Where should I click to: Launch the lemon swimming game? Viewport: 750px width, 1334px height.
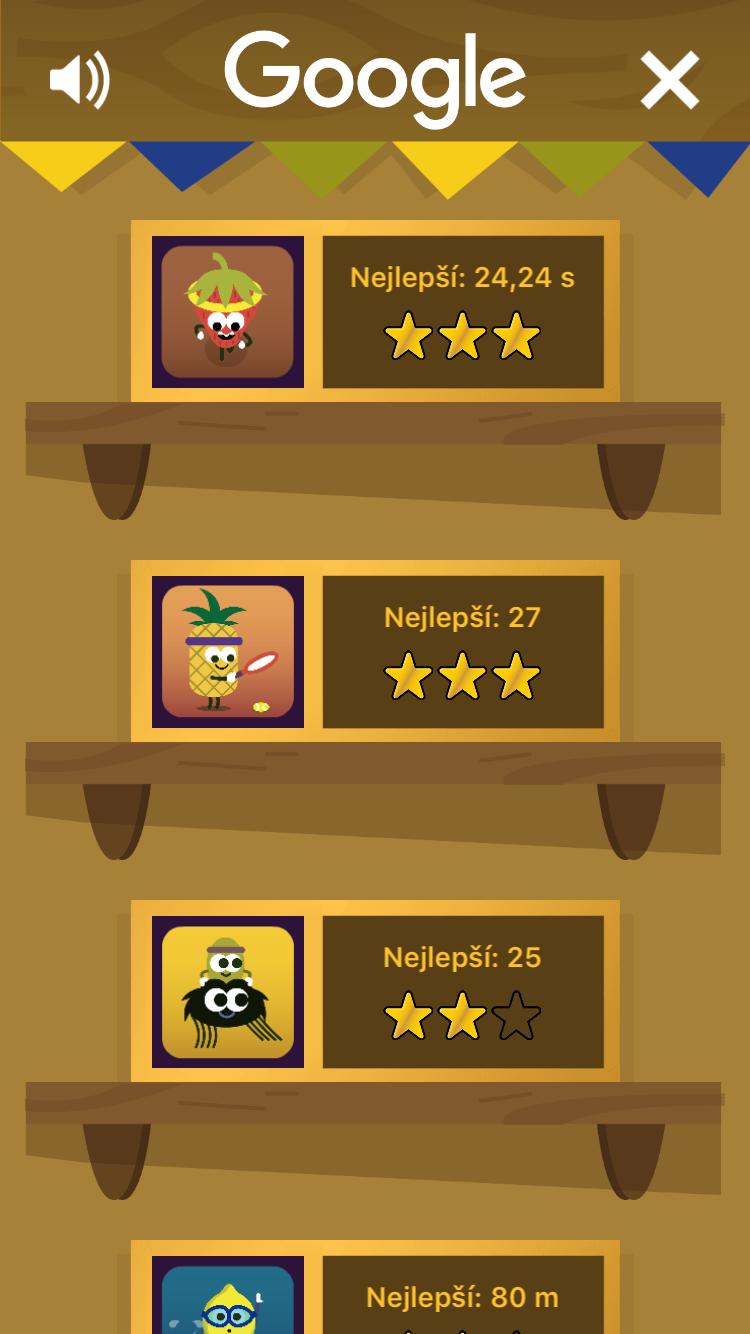228,1298
